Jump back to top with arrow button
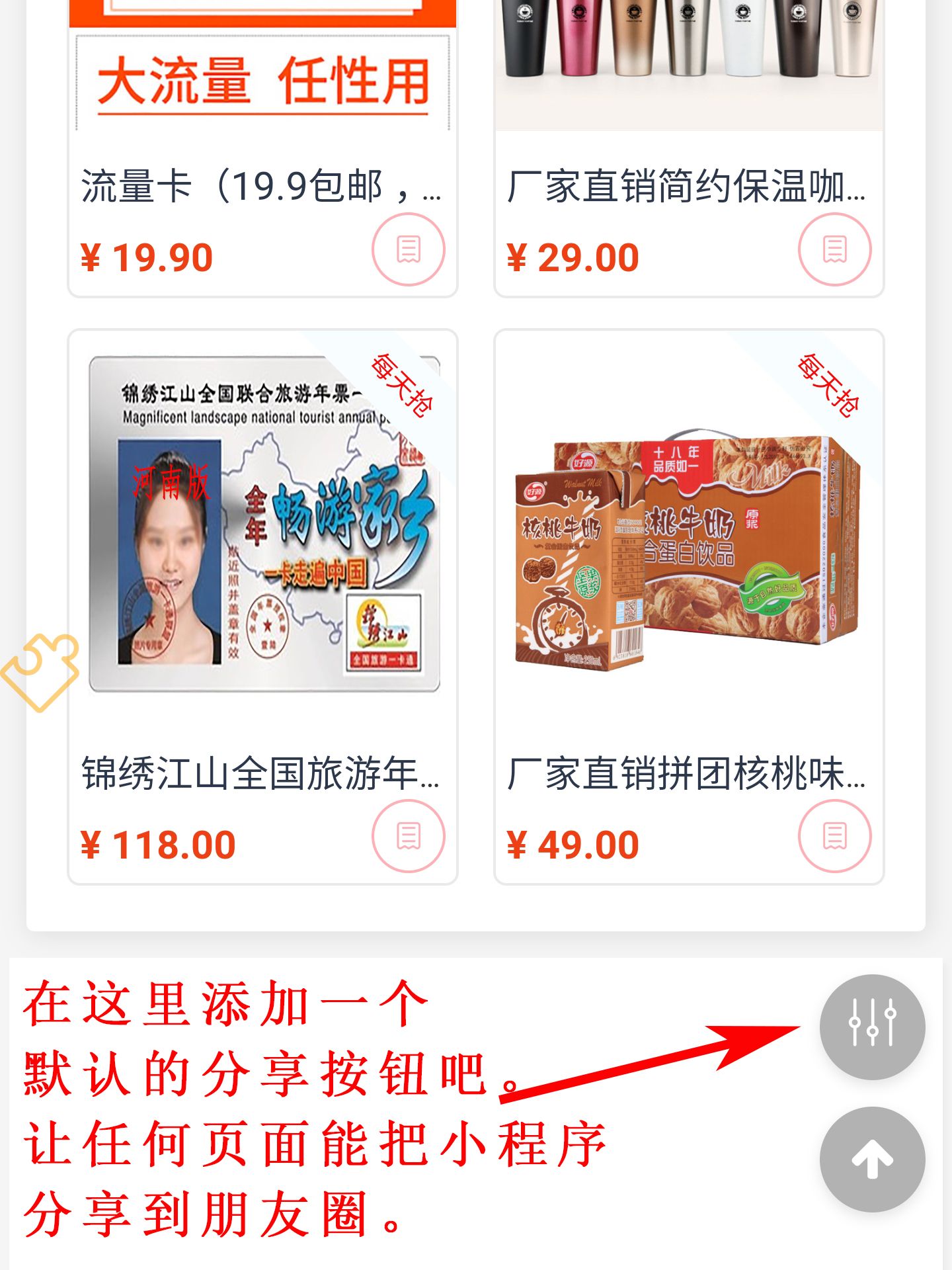Screen dimensions: 952x1270 [872, 1160]
